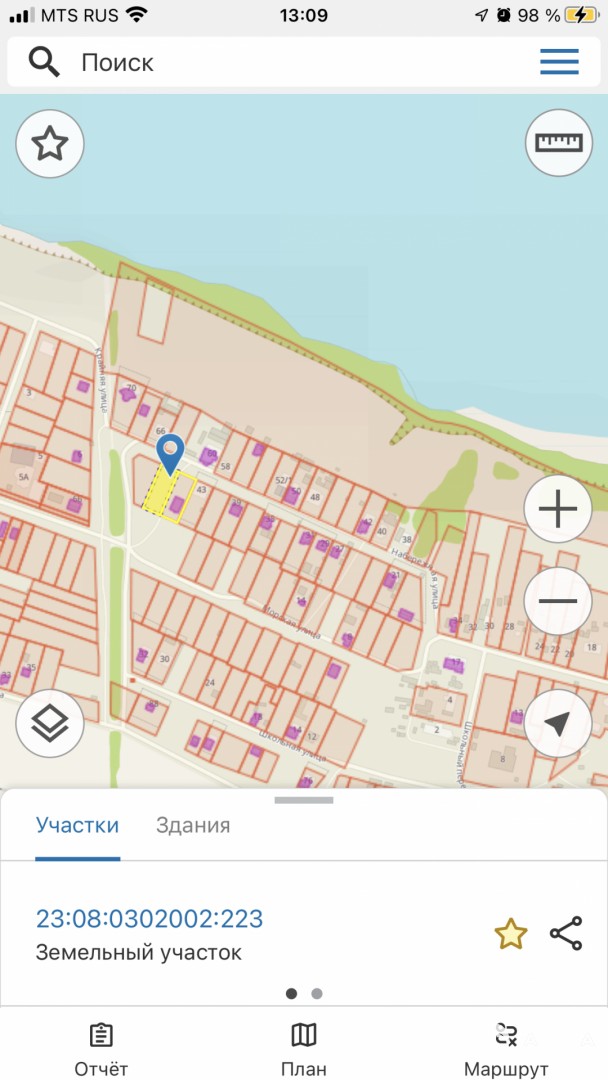
Task: Tap the bottom sheet drag handle
Action: 304,800
